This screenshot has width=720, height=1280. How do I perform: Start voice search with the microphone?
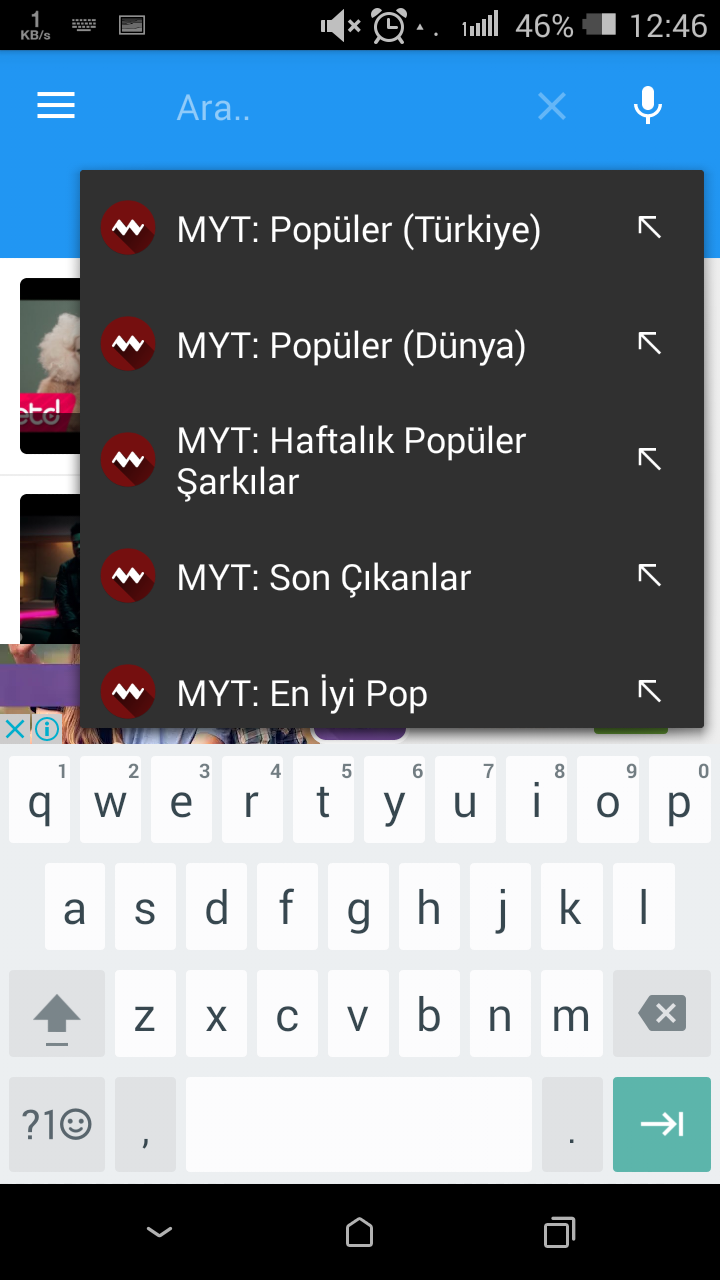(x=648, y=106)
